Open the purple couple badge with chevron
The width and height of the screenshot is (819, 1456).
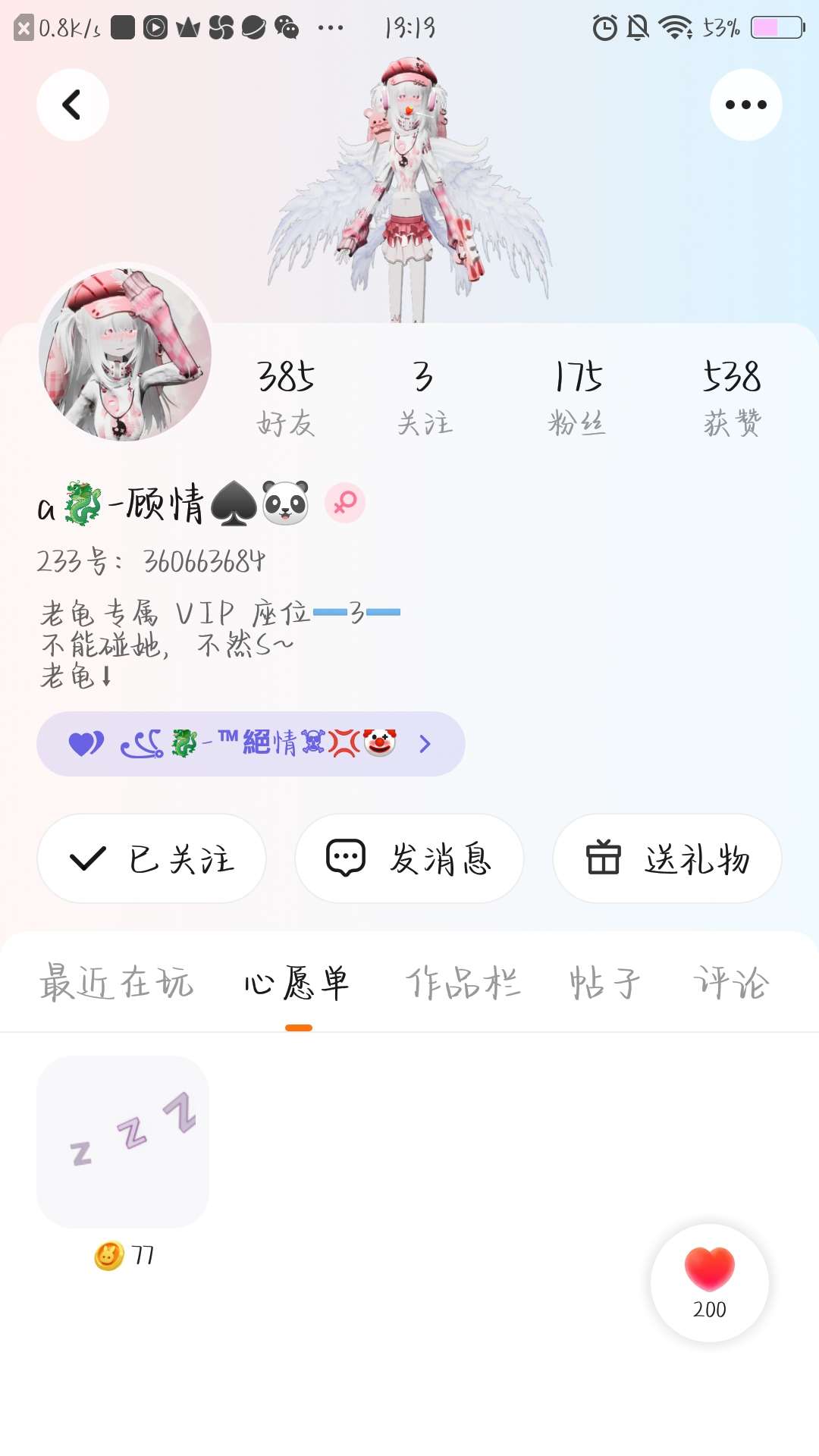coord(250,743)
